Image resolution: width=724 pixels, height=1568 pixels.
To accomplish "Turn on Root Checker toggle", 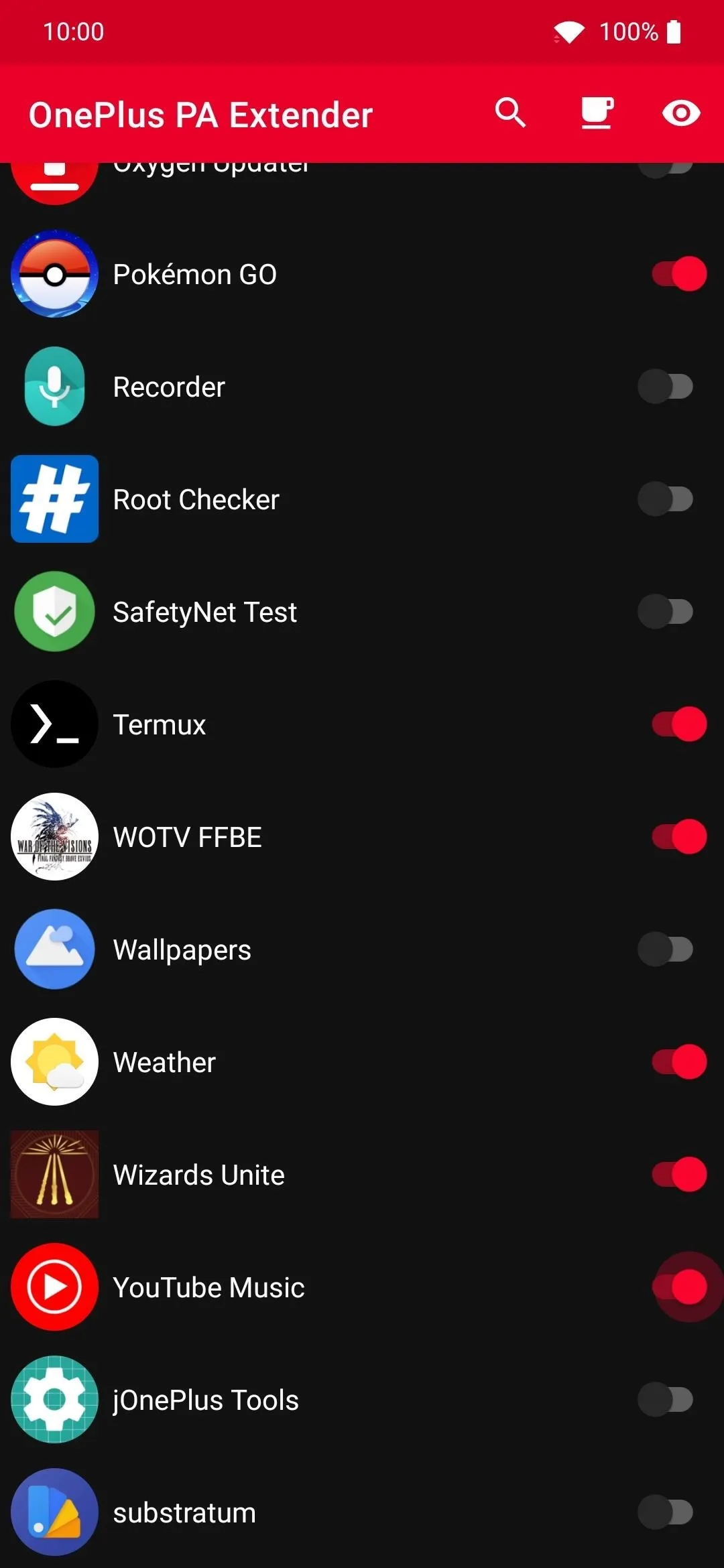I will coord(665,499).
